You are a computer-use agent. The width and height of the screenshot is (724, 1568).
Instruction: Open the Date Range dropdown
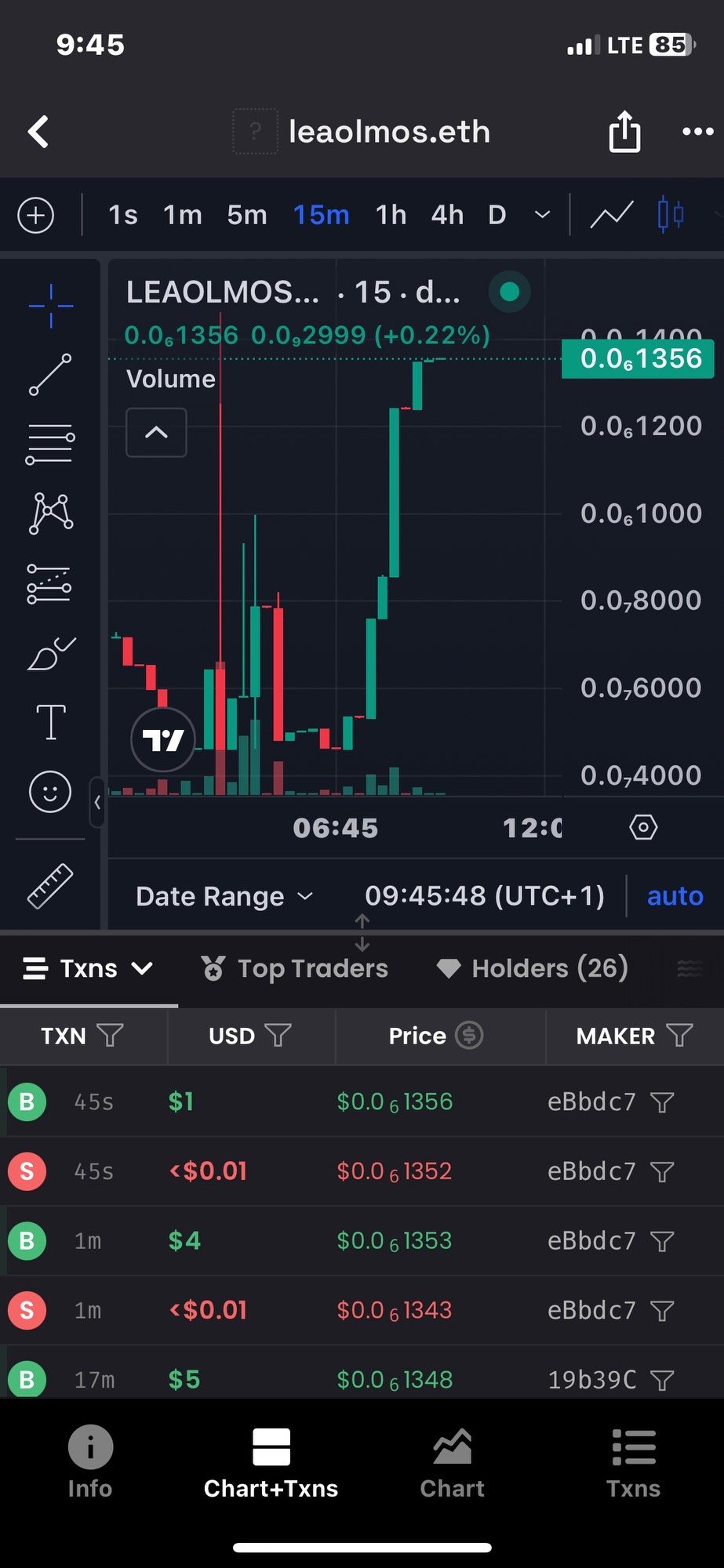coord(224,896)
